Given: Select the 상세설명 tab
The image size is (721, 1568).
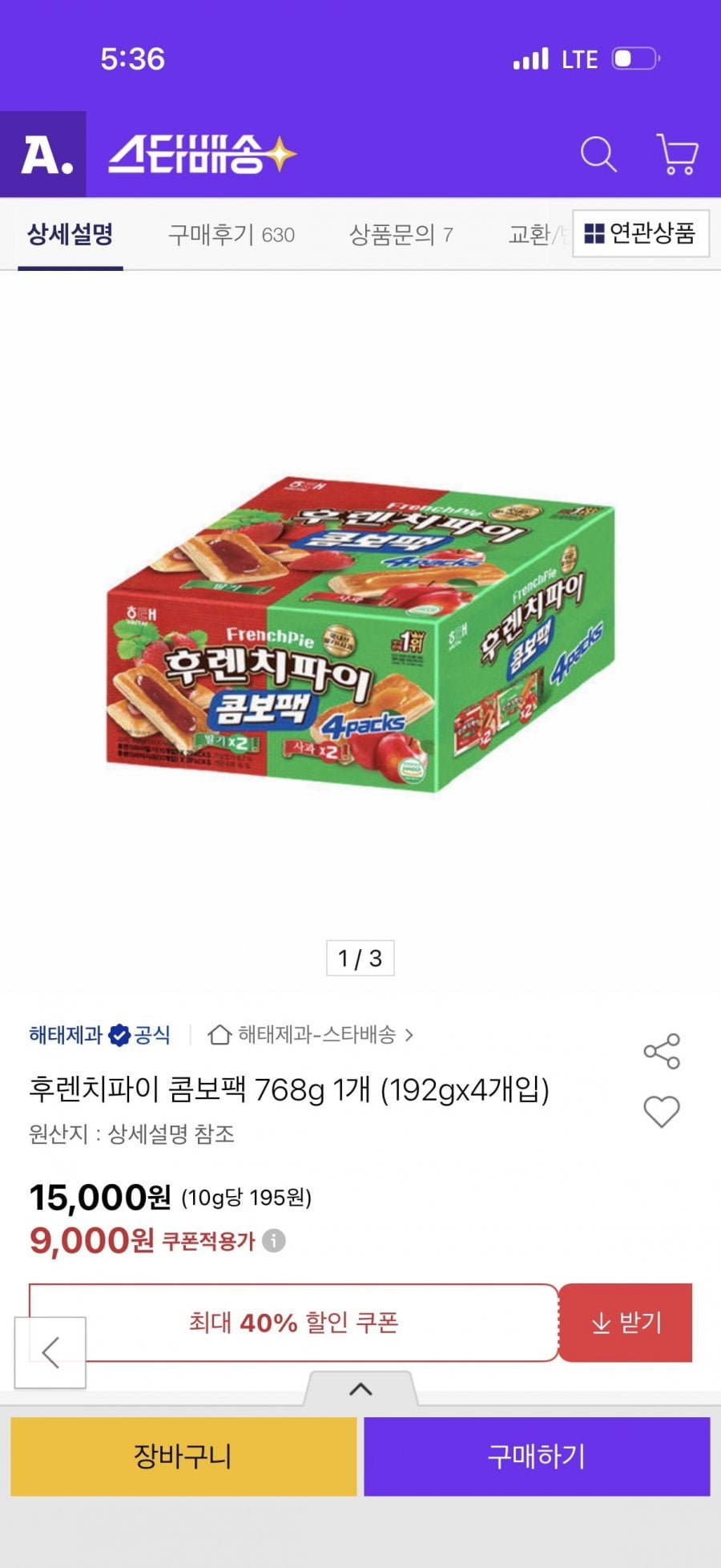Looking at the screenshot, I should 70,235.
